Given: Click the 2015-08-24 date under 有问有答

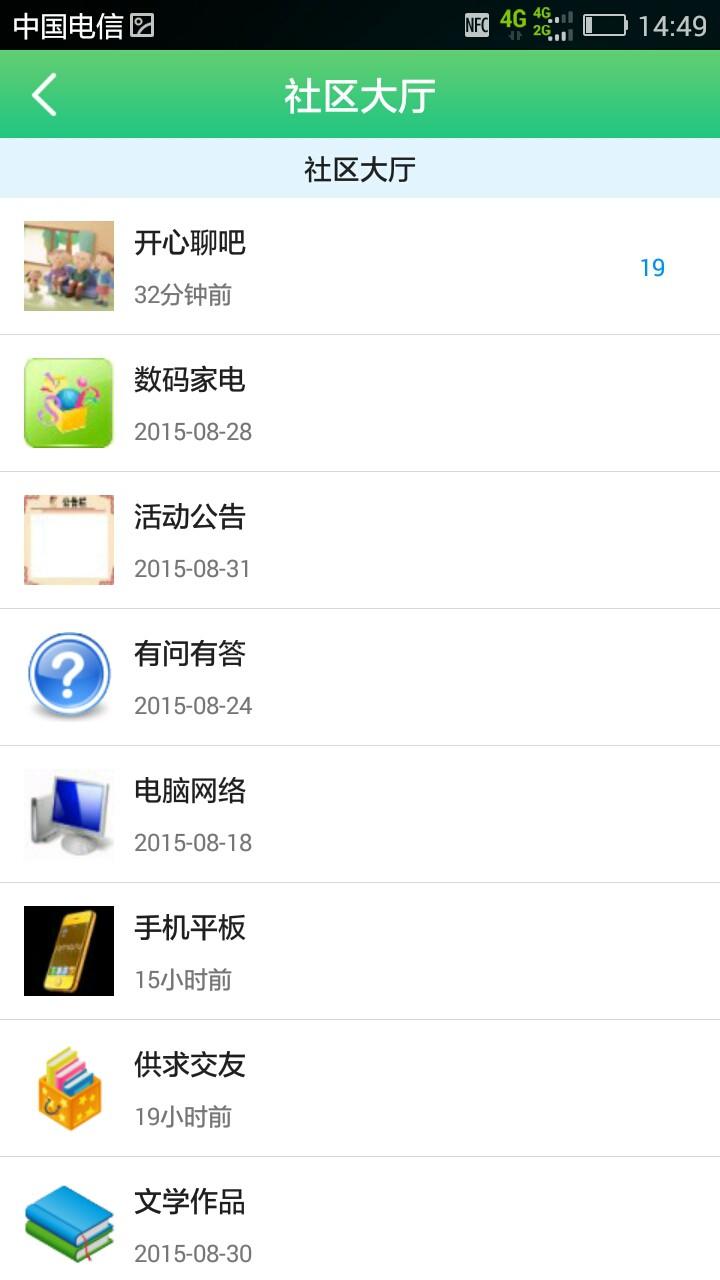Looking at the screenshot, I should [x=194, y=707].
